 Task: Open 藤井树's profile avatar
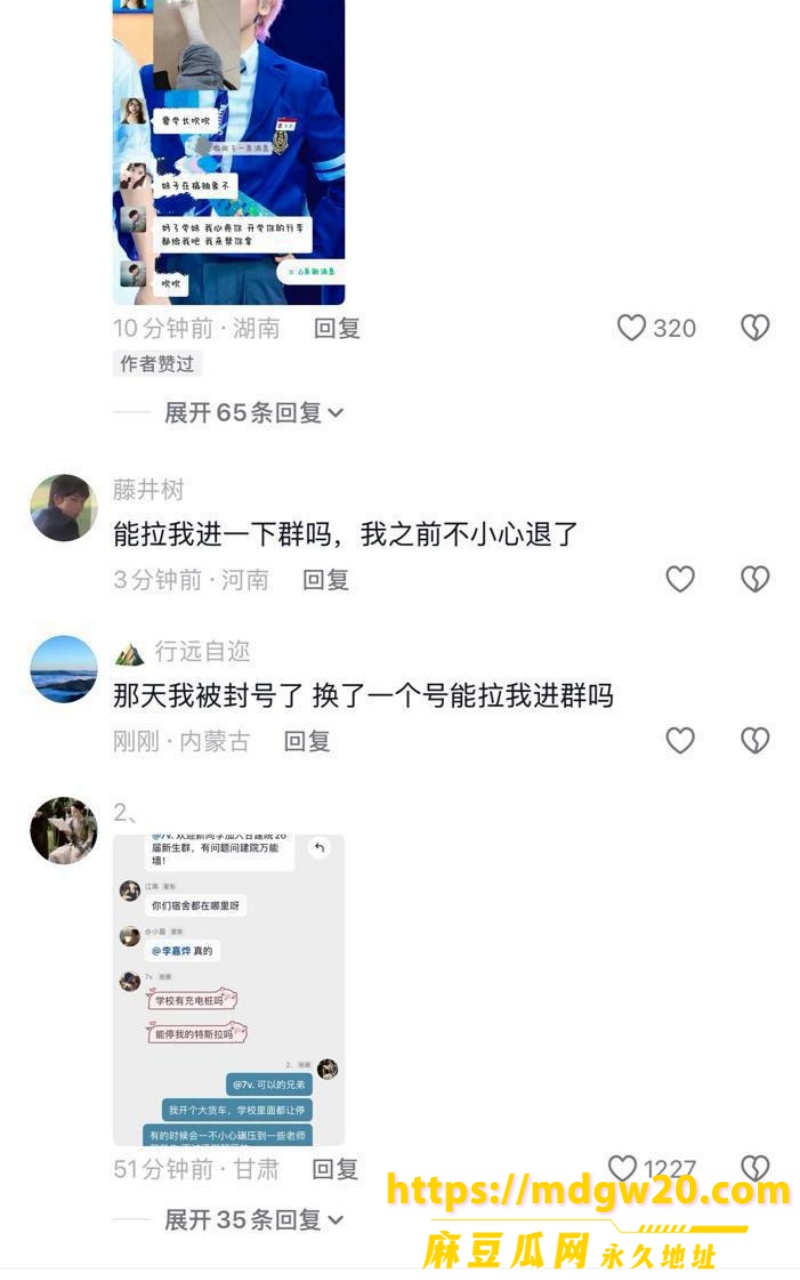point(64,508)
